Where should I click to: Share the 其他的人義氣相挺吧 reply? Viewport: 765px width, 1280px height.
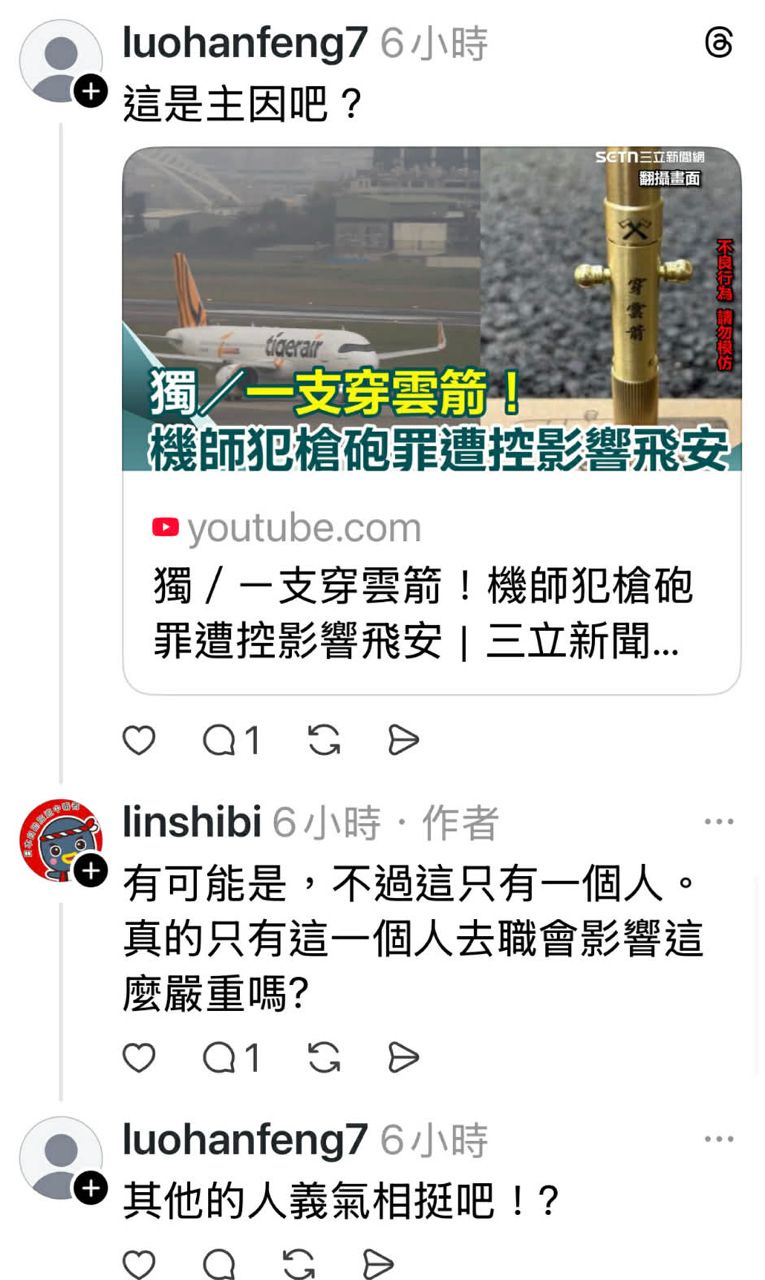378,1264
